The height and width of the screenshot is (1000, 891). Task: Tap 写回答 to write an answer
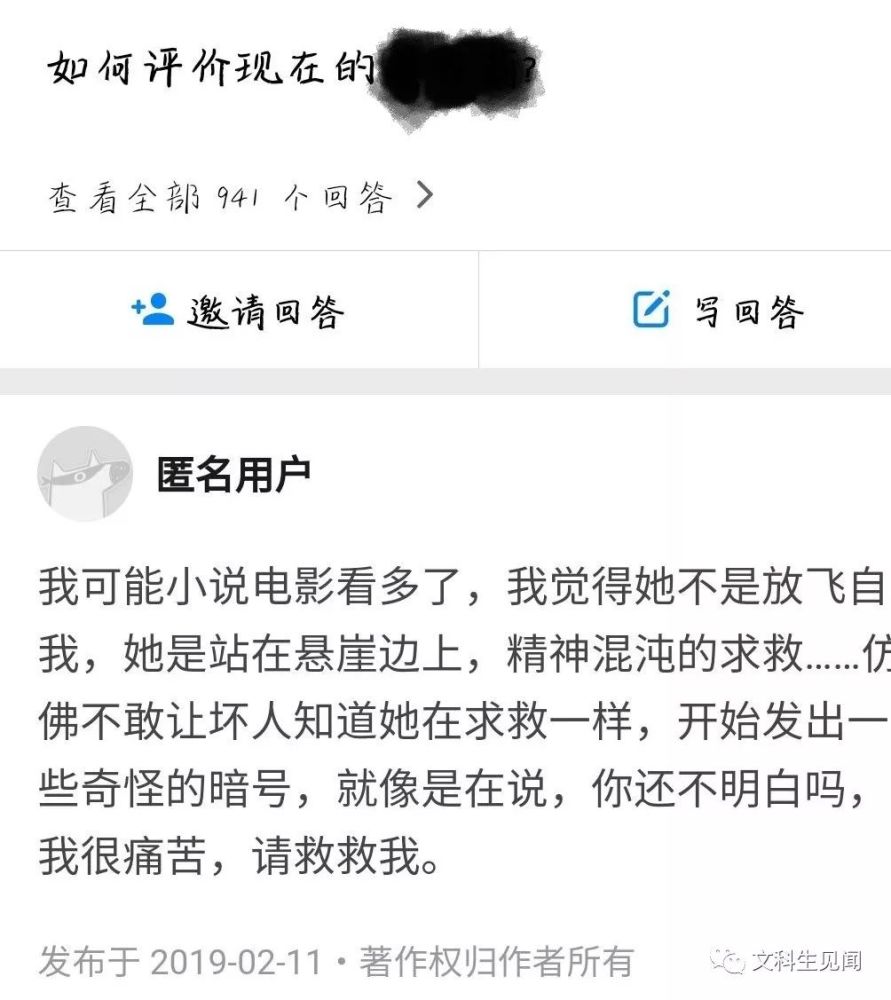pos(718,311)
